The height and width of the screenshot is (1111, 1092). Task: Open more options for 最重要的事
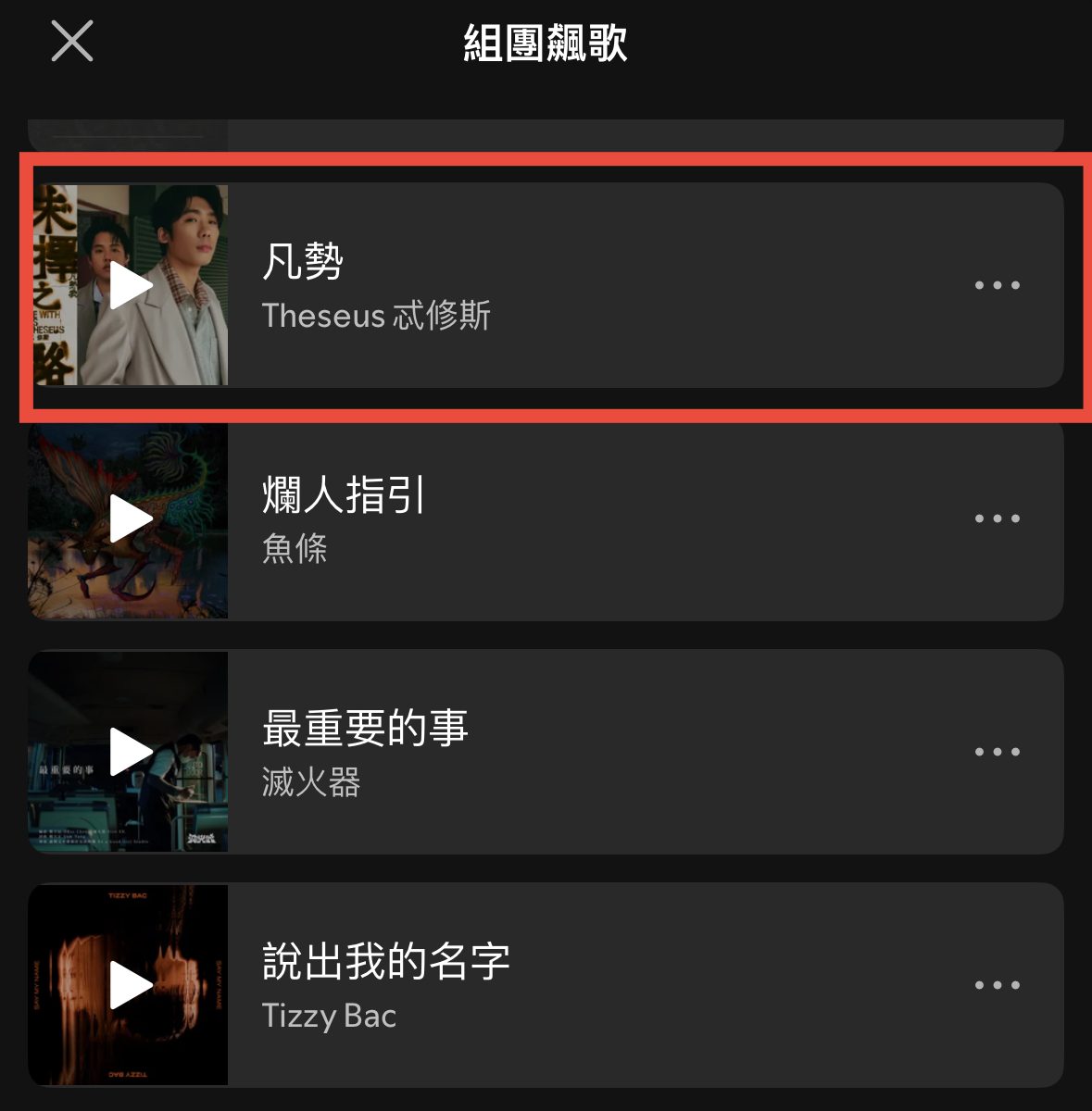pos(997,752)
